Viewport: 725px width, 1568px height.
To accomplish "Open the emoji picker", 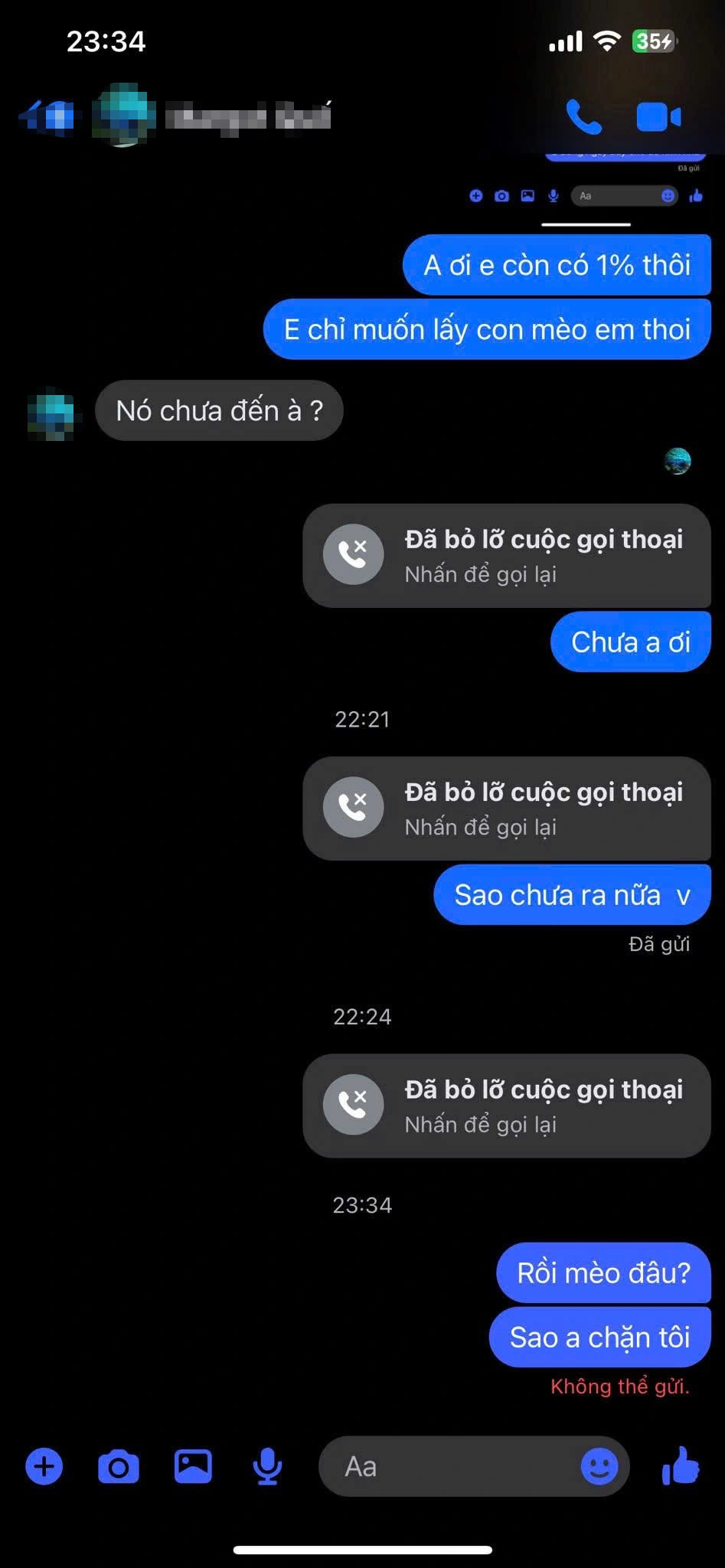I will (599, 1466).
